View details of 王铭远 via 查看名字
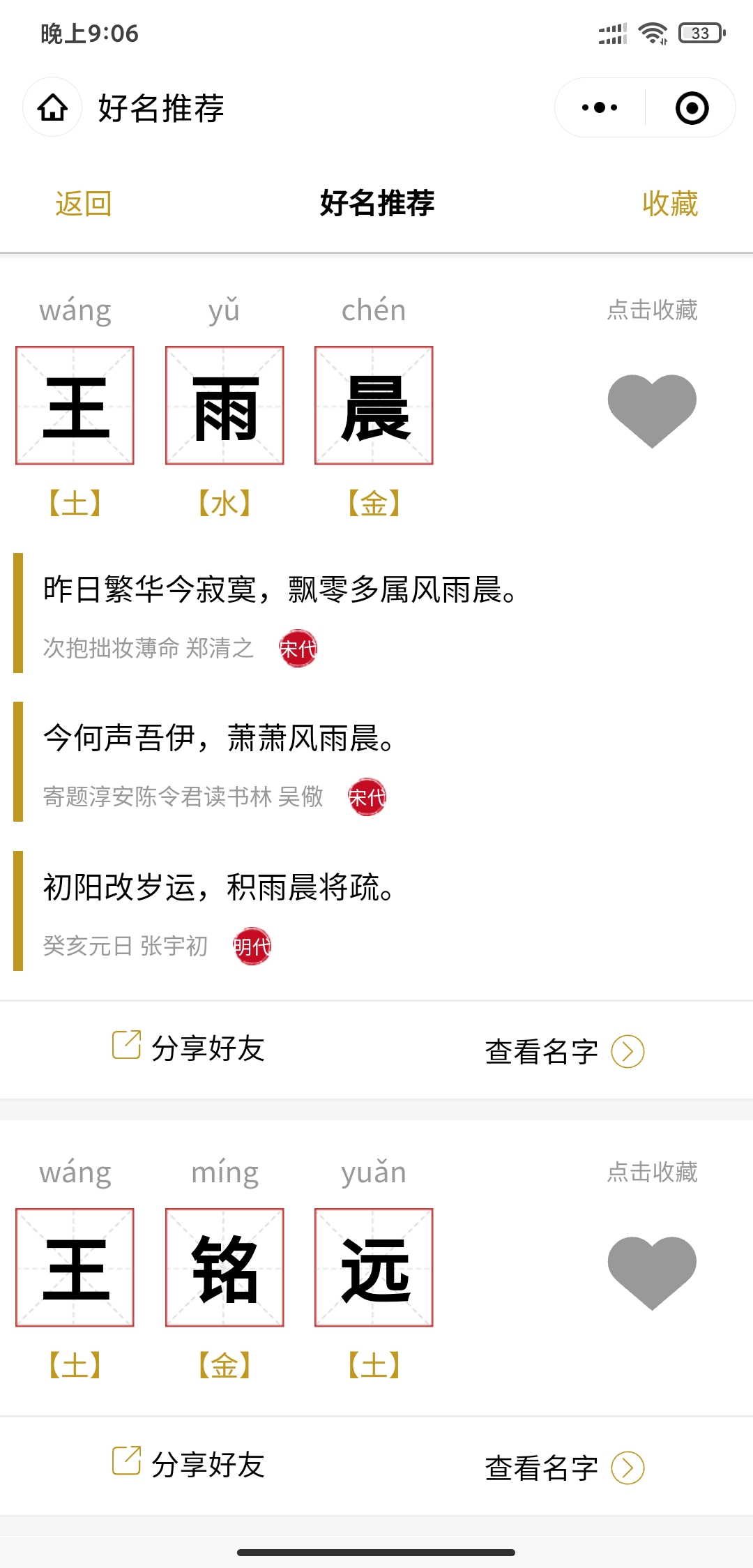The width and height of the screenshot is (753, 1568). click(565, 1468)
